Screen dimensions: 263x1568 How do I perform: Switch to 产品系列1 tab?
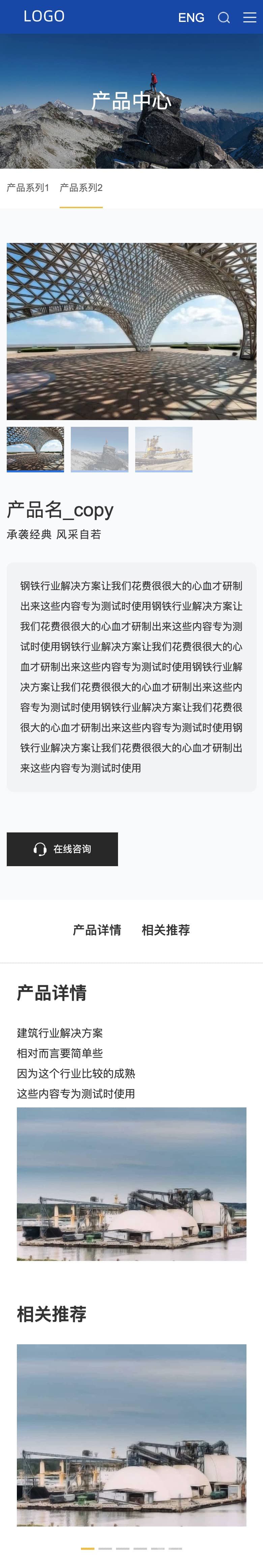[28, 188]
